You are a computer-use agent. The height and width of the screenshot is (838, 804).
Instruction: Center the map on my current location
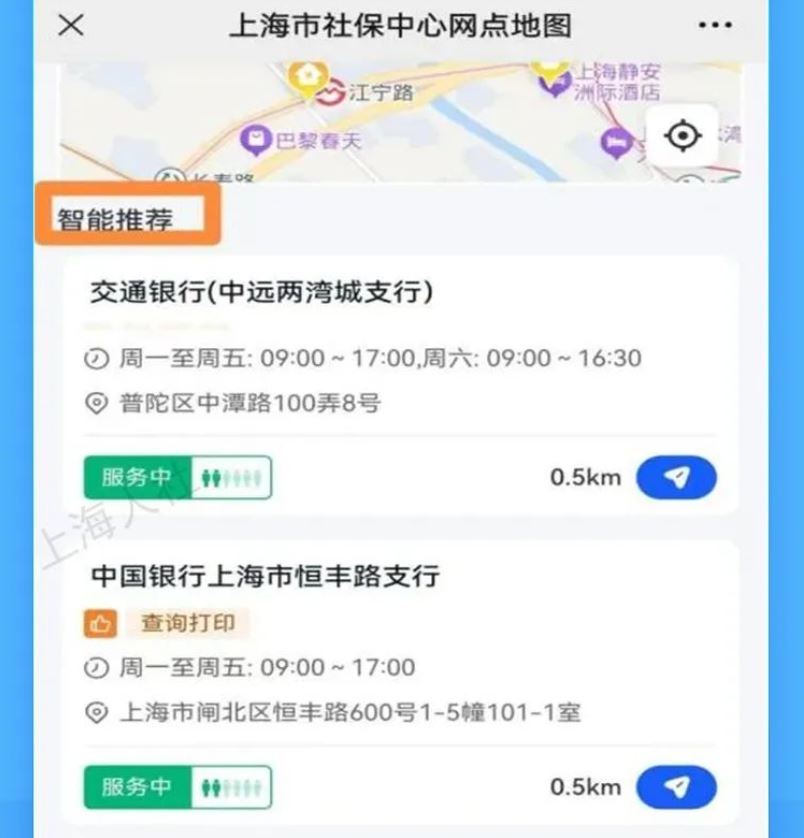tap(682, 135)
